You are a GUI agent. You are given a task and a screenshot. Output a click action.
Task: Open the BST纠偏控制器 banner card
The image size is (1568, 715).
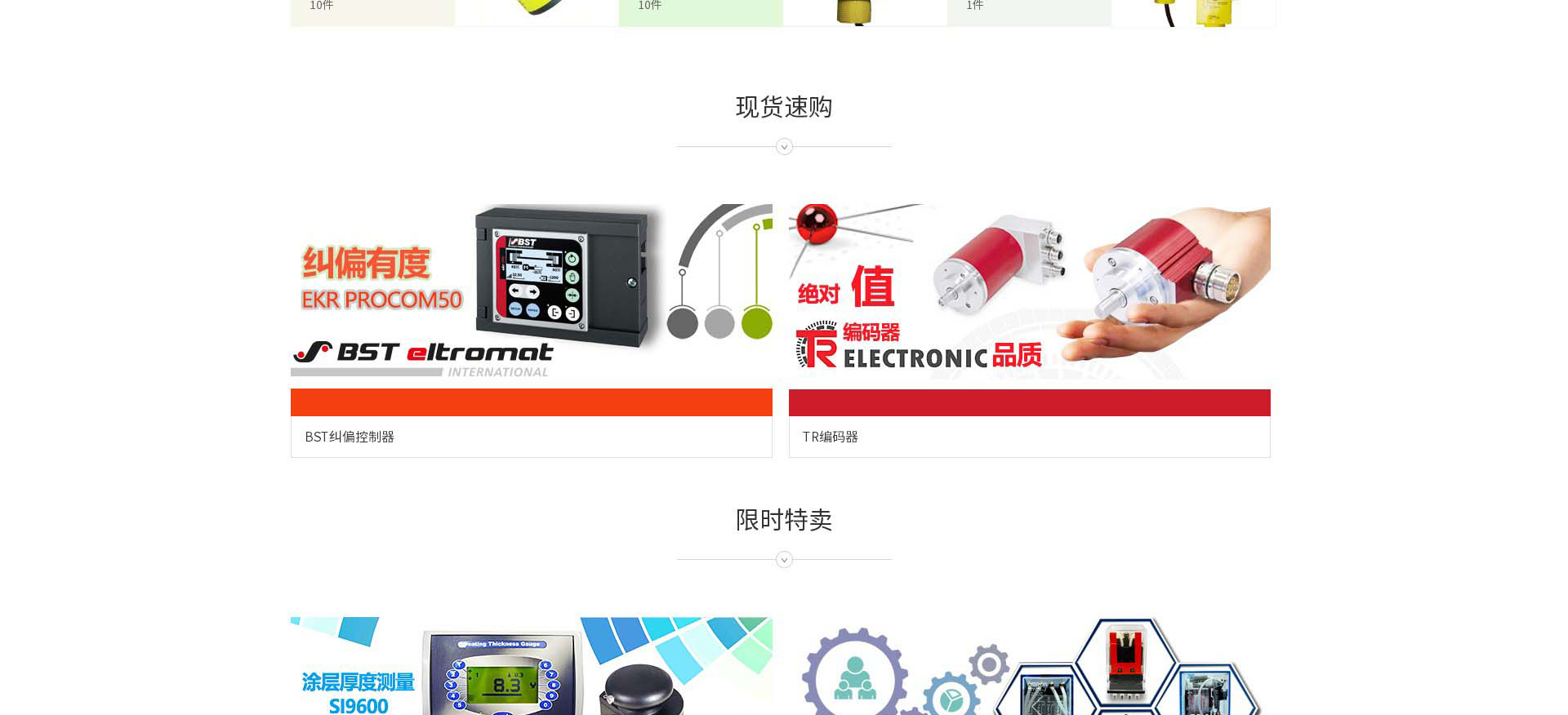click(x=531, y=310)
